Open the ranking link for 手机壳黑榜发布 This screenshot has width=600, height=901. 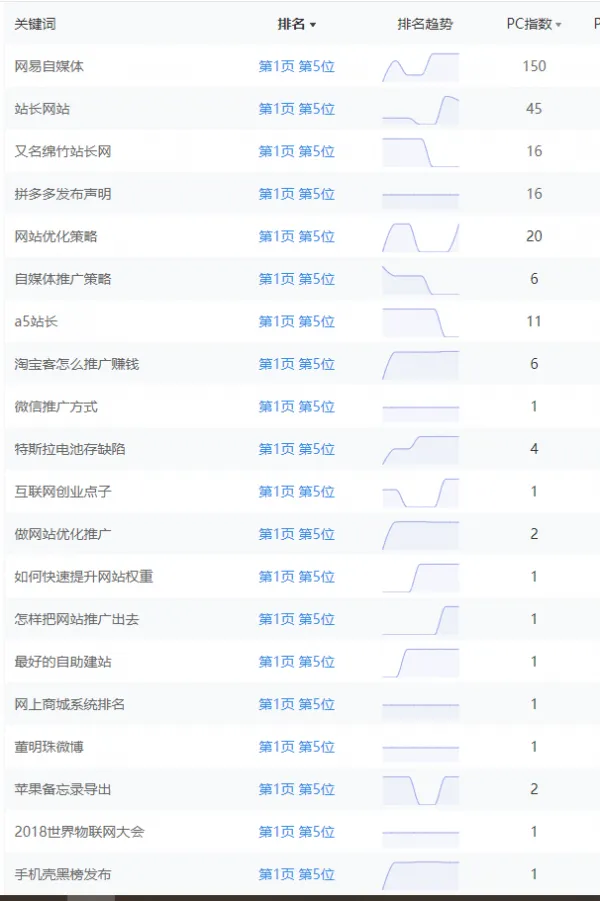(x=296, y=874)
